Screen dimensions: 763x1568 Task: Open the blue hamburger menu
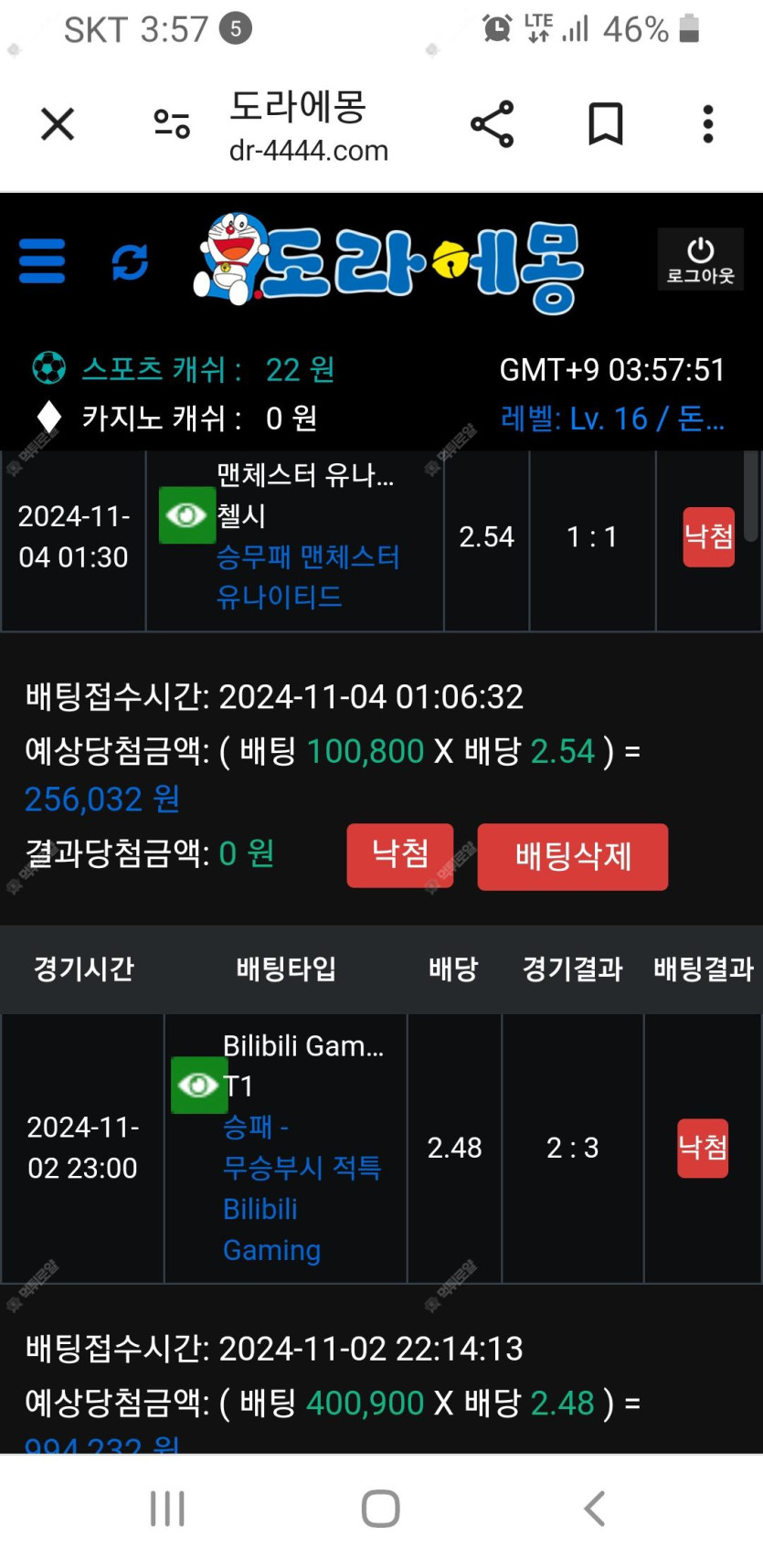click(42, 261)
